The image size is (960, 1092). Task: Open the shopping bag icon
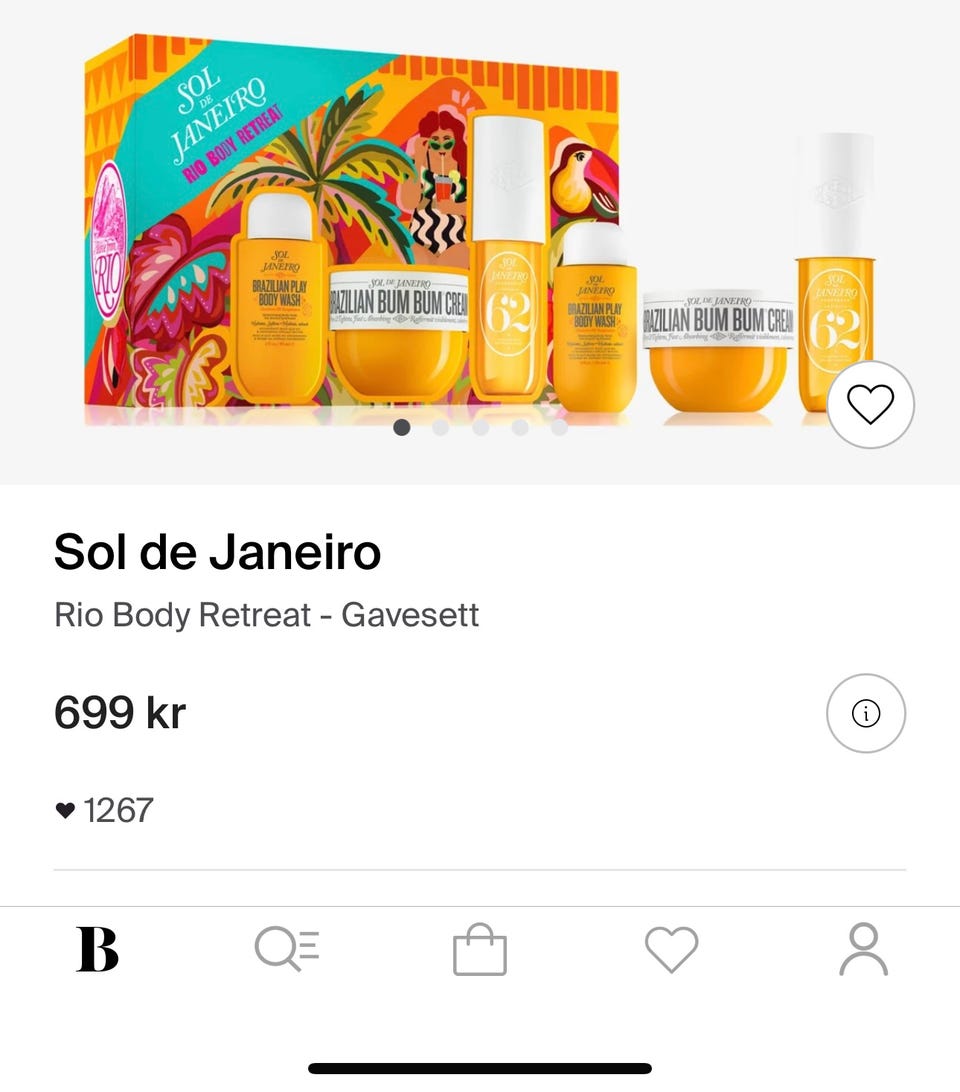coord(479,948)
